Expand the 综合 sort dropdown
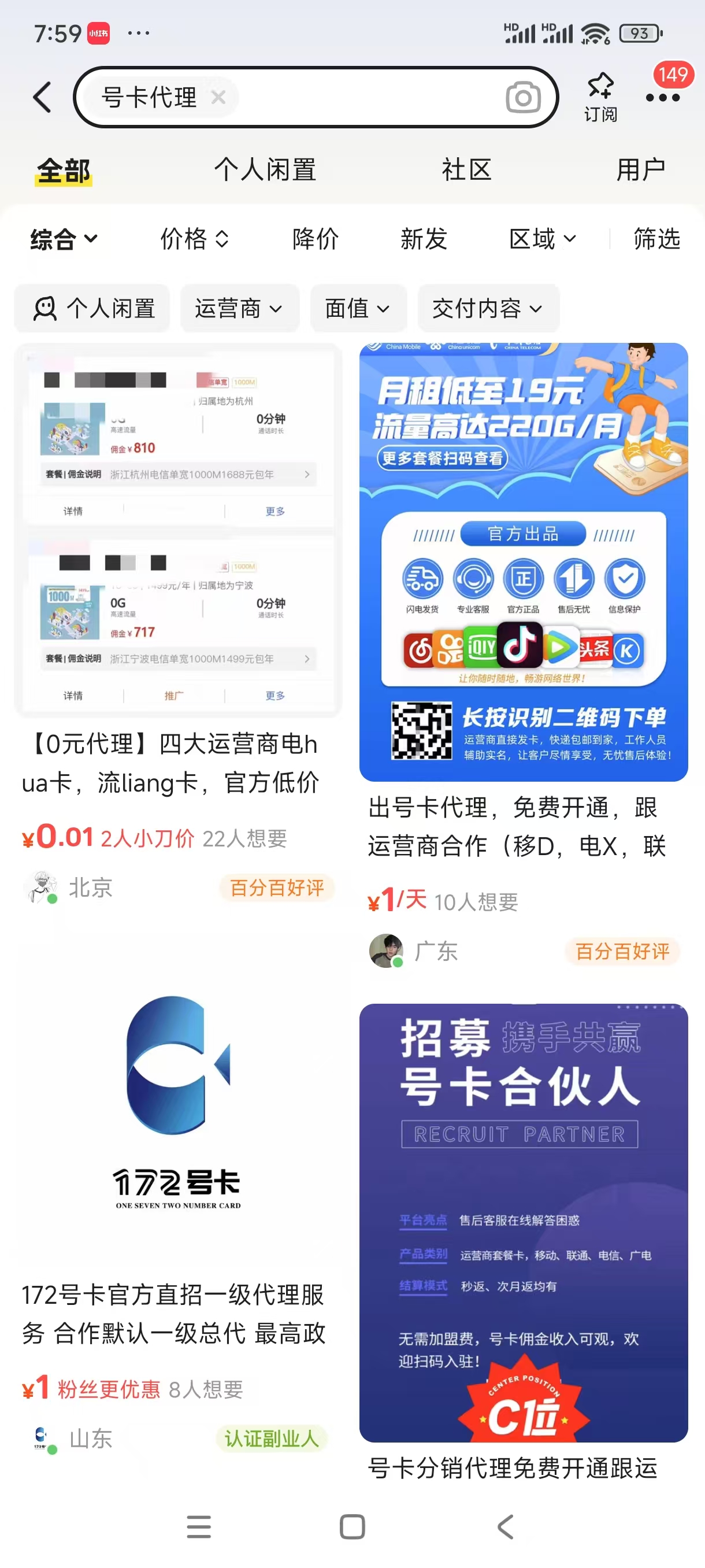Image resolution: width=705 pixels, height=1568 pixels. point(63,239)
